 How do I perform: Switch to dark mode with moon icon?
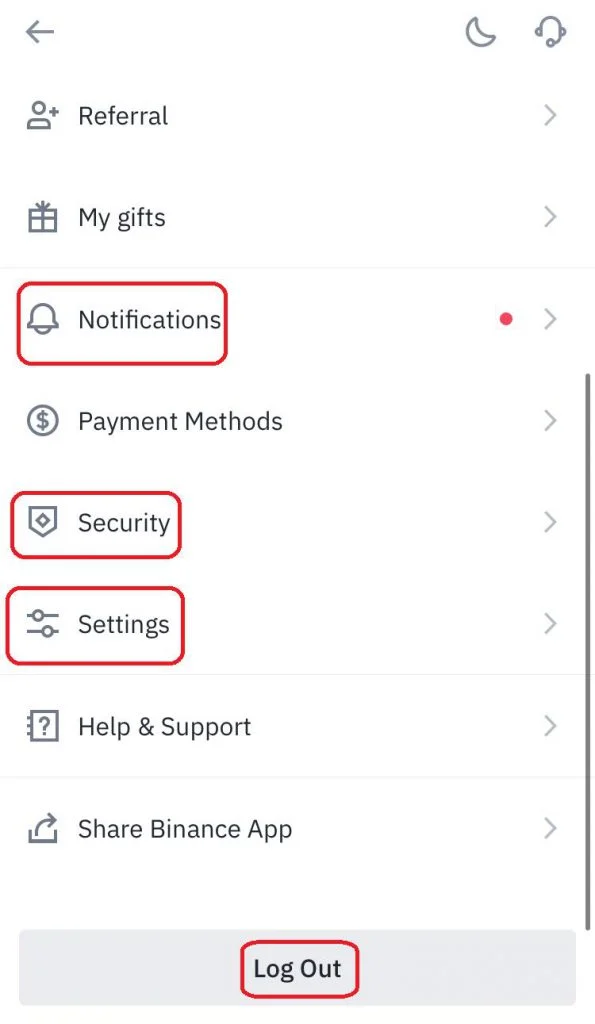(481, 31)
